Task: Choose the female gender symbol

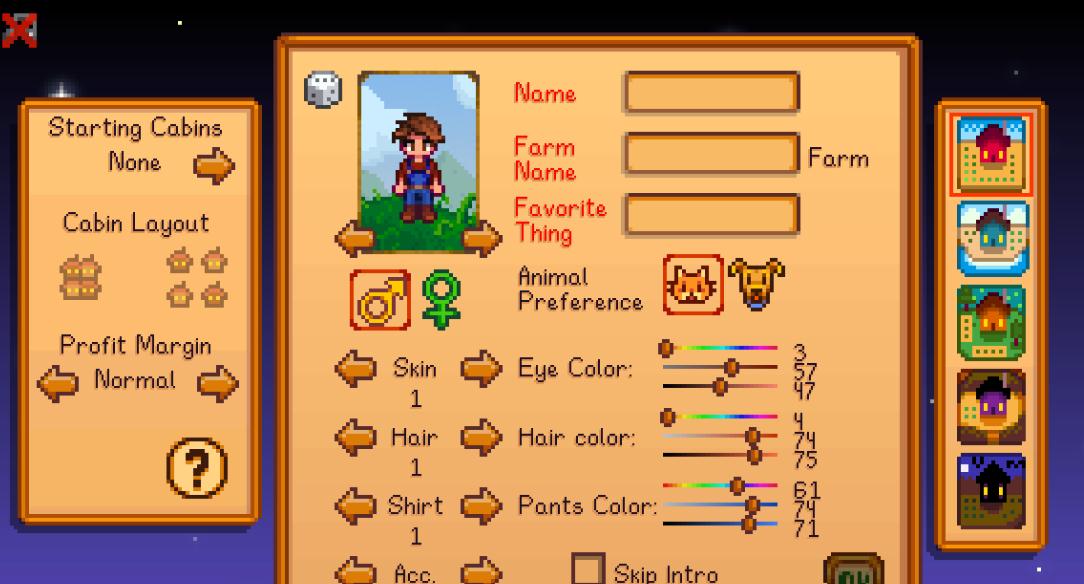Action: click(440, 300)
